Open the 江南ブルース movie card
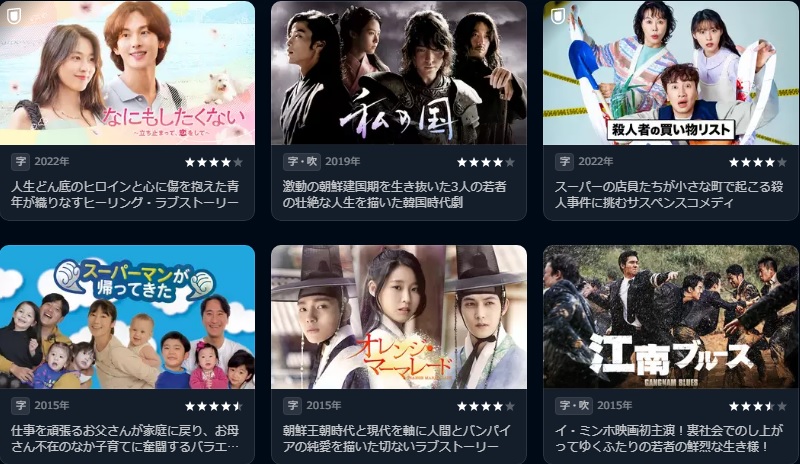This screenshot has height=464, width=800. click(x=670, y=318)
